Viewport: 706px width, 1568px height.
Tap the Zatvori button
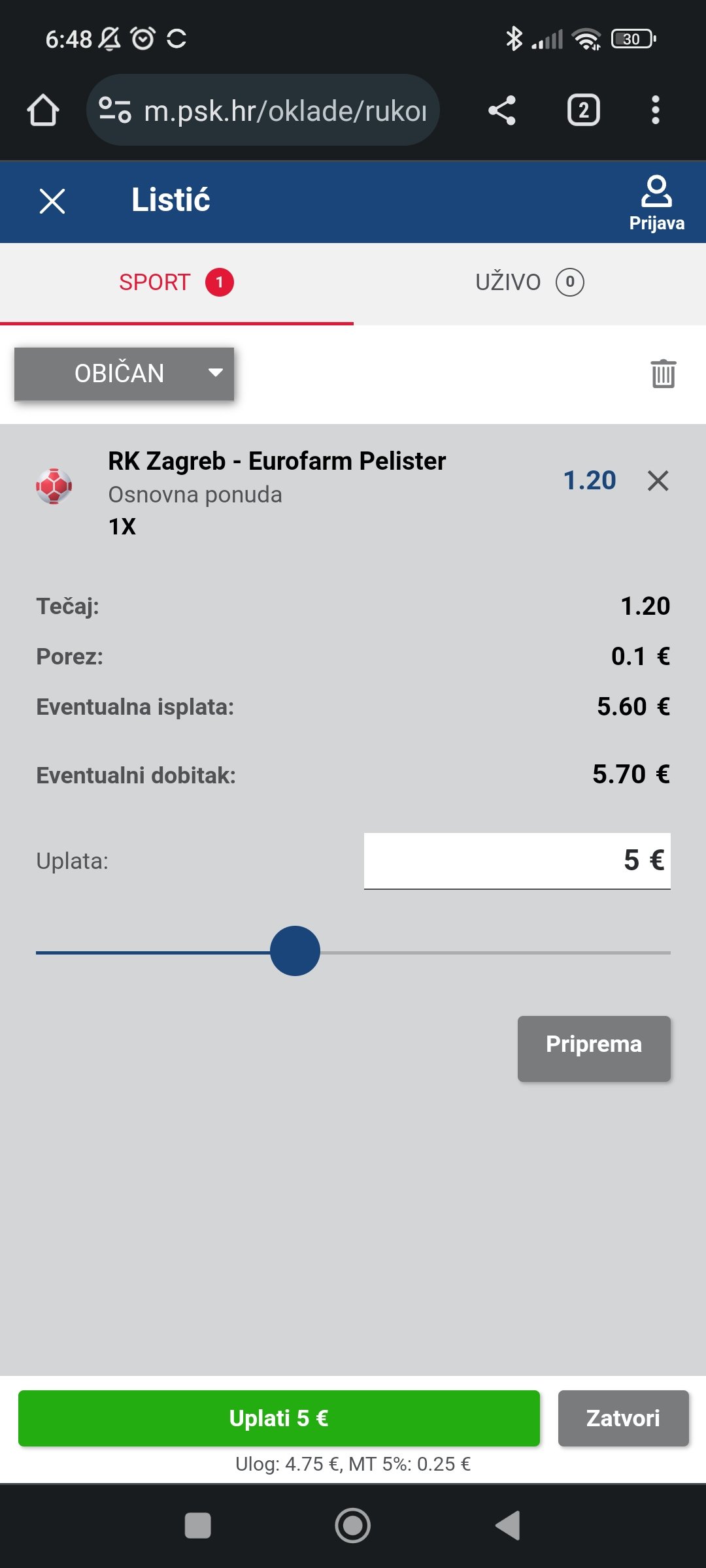[624, 1418]
